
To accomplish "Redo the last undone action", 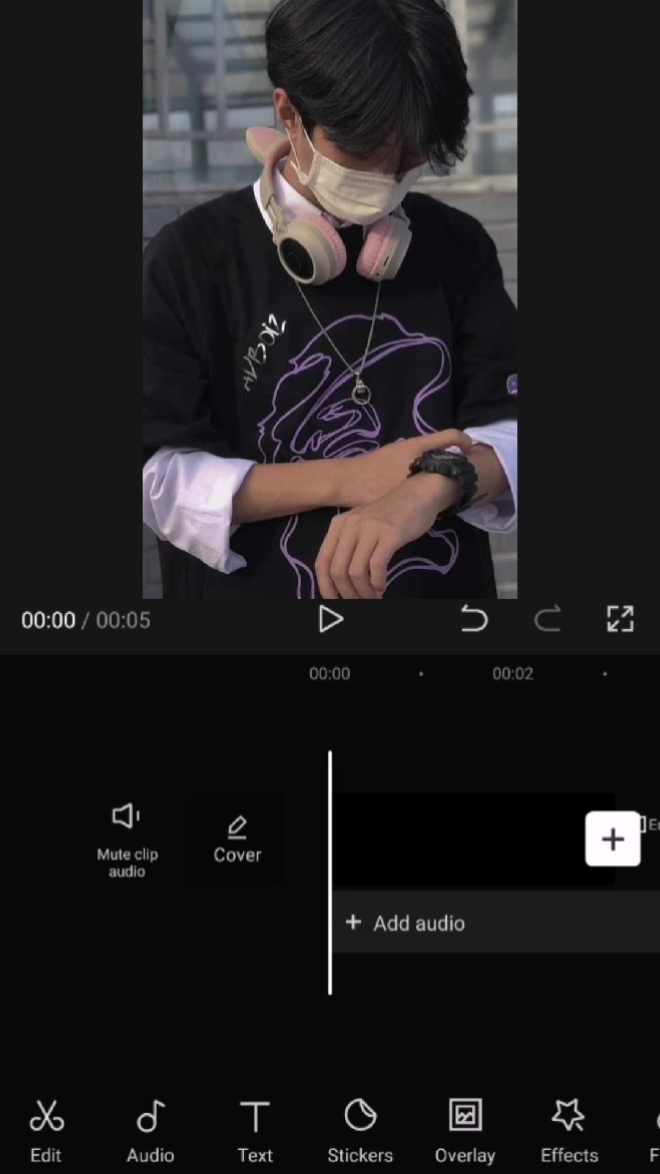I will click(x=548, y=619).
